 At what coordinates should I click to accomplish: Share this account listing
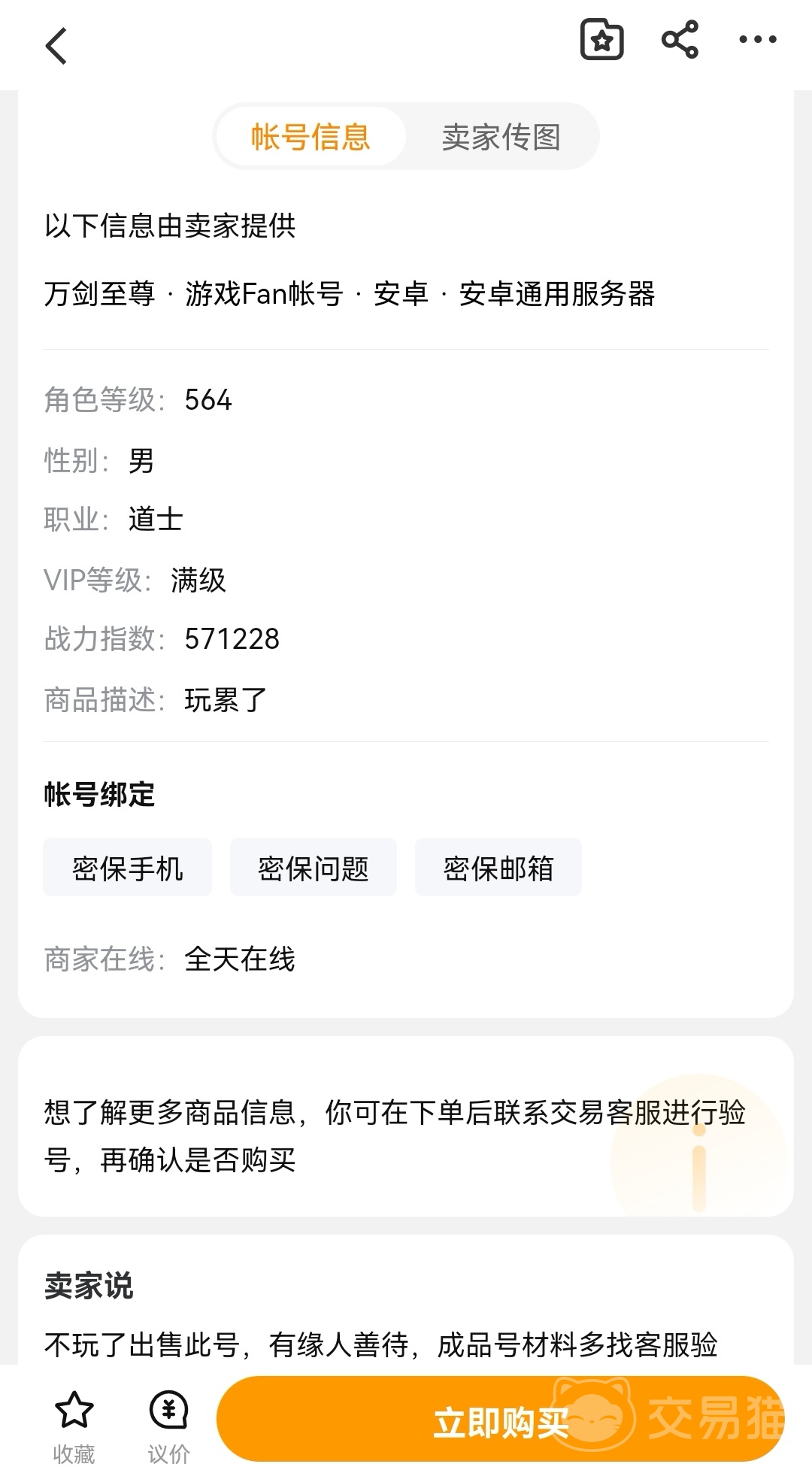click(x=680, y=41)
